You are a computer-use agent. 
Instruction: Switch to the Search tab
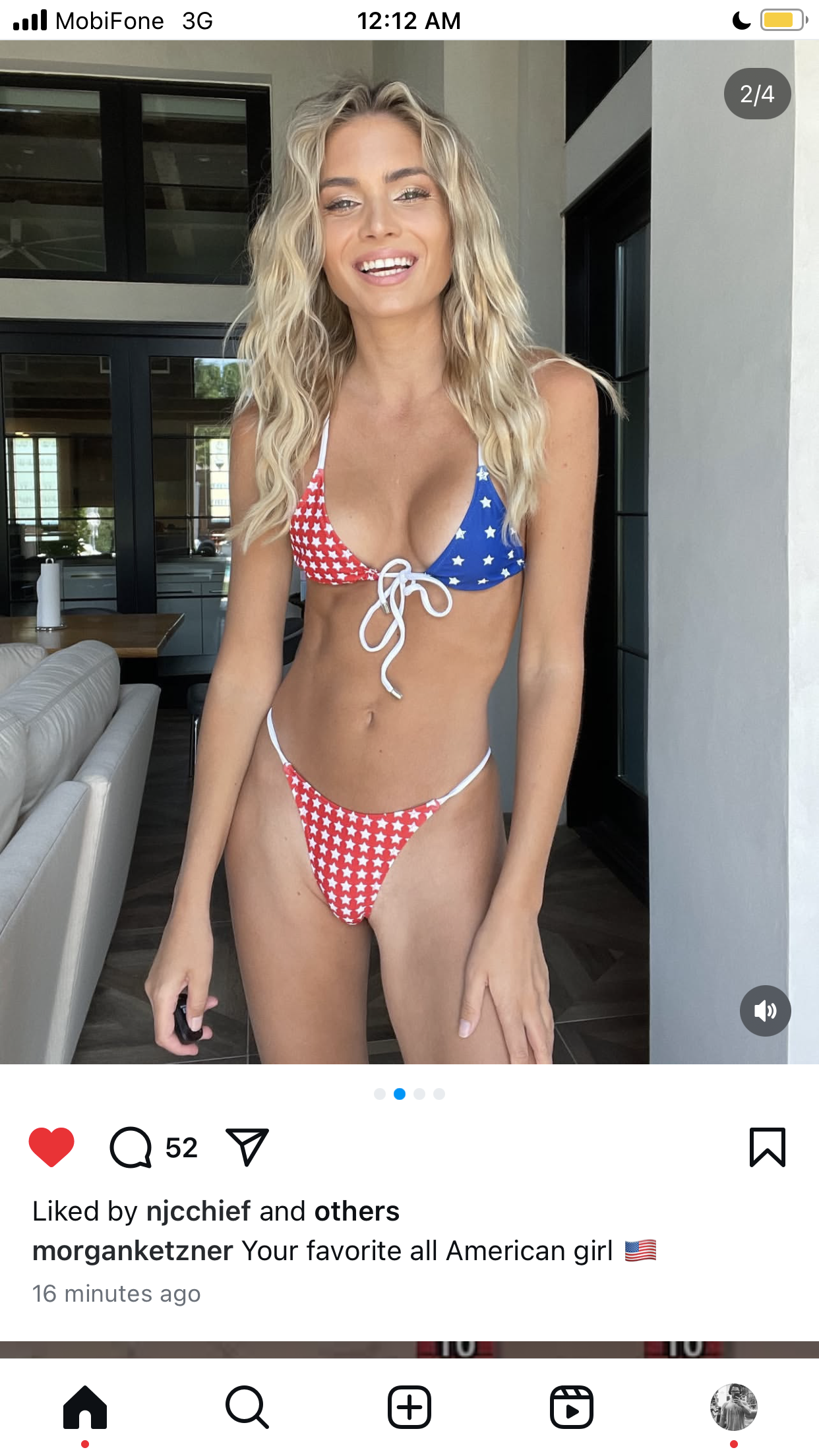click(247, 1407)
